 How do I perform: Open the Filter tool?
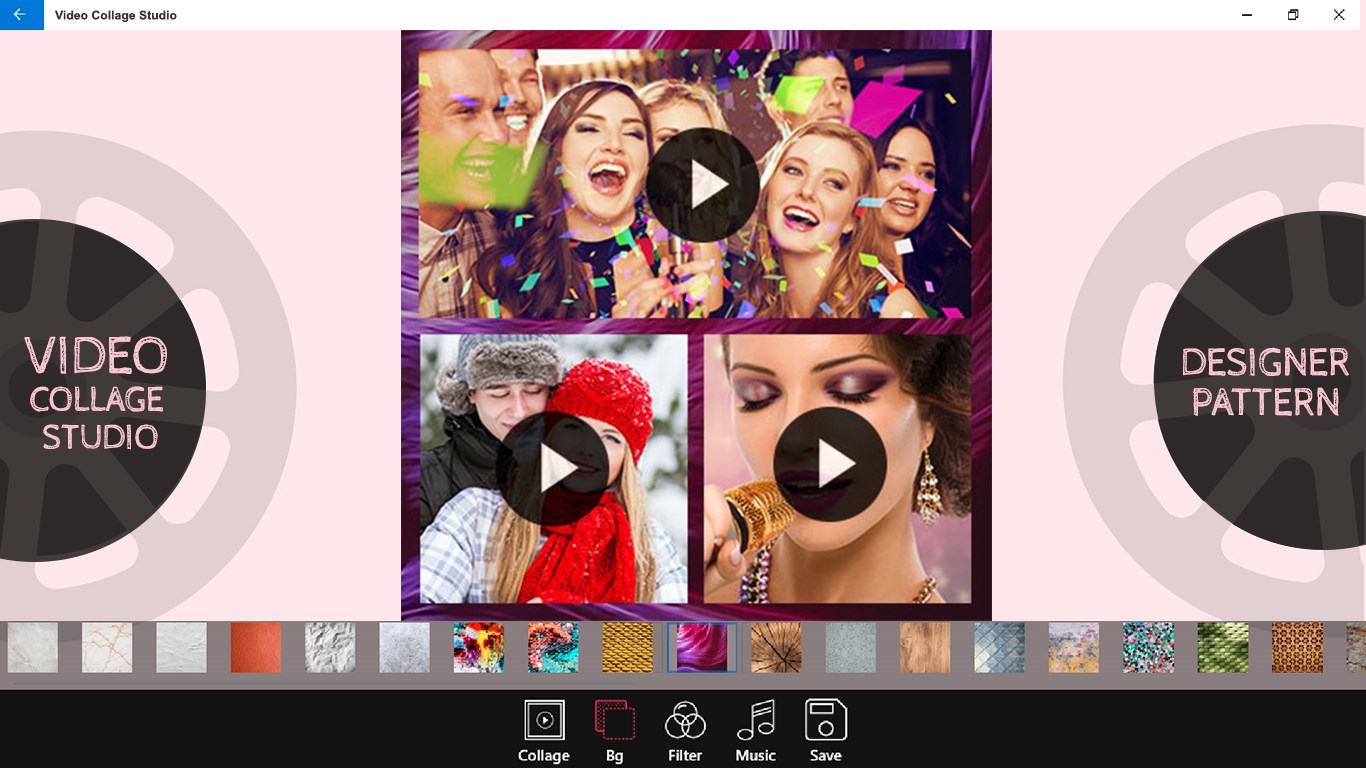685,731
